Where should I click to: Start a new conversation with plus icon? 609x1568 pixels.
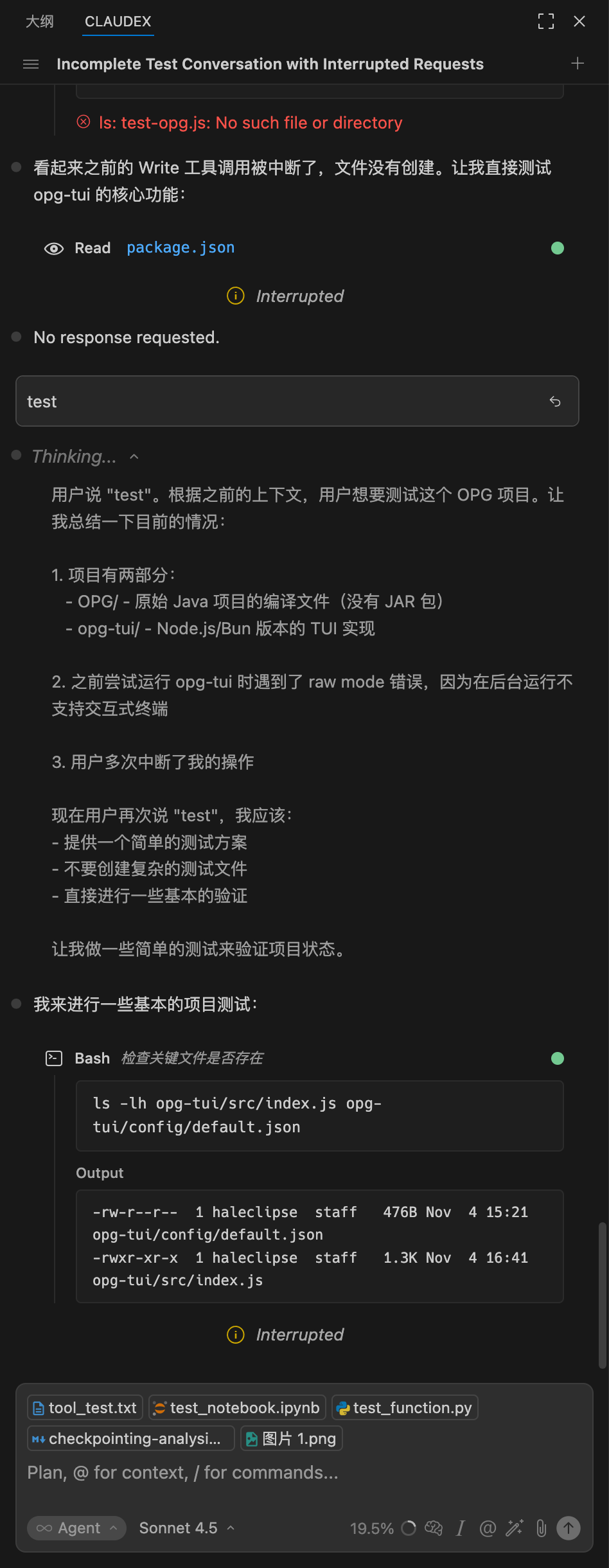point(578,63)
